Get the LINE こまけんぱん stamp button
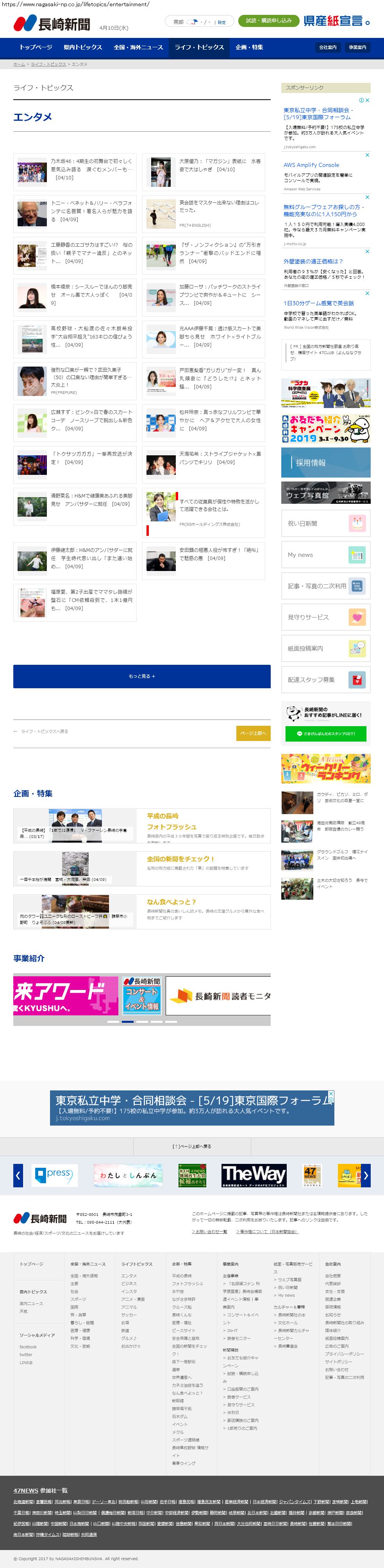 [x=325, y=734]
